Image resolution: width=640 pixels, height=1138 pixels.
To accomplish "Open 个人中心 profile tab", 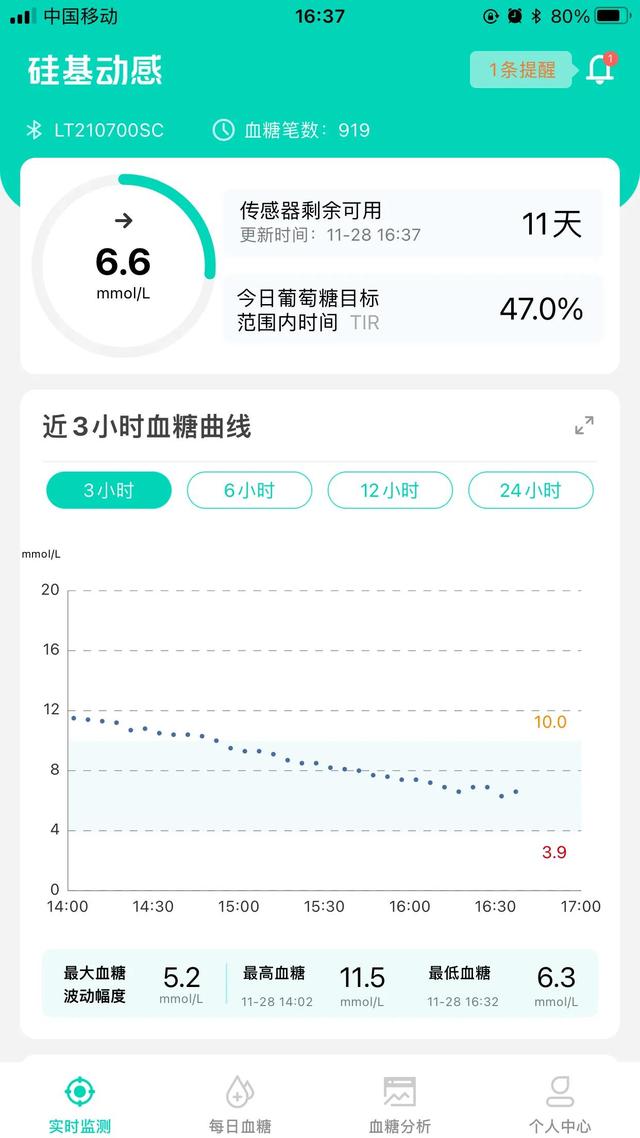I will [559, 1103].
